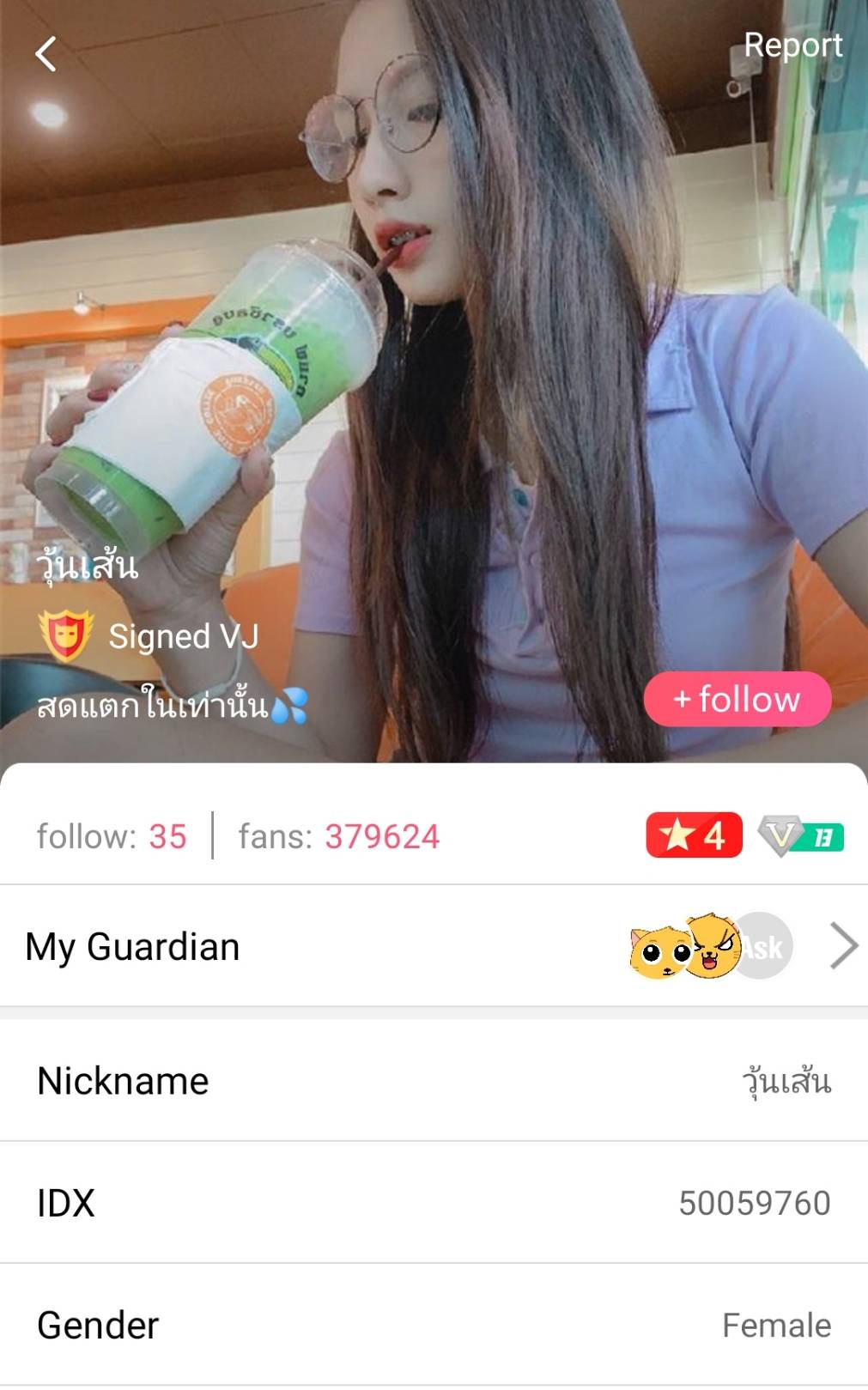Viewport: 868px width, 1390px height.
Task: View the follow count list
Action: click(x=112, y=836)
